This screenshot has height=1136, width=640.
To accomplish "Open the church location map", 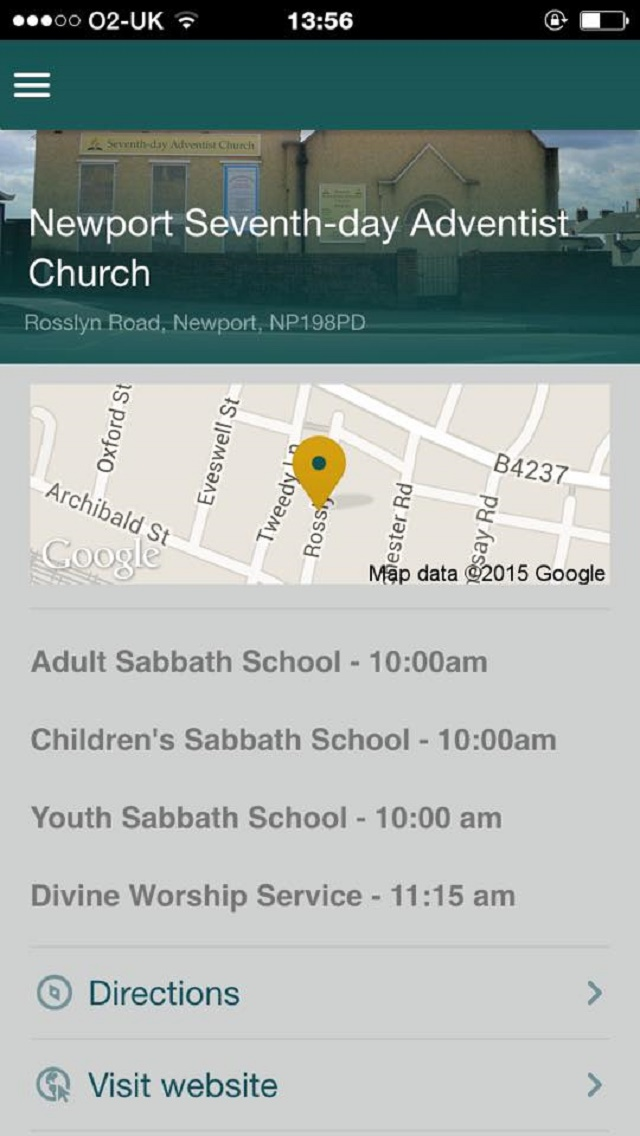I will (x=320, y=484).
